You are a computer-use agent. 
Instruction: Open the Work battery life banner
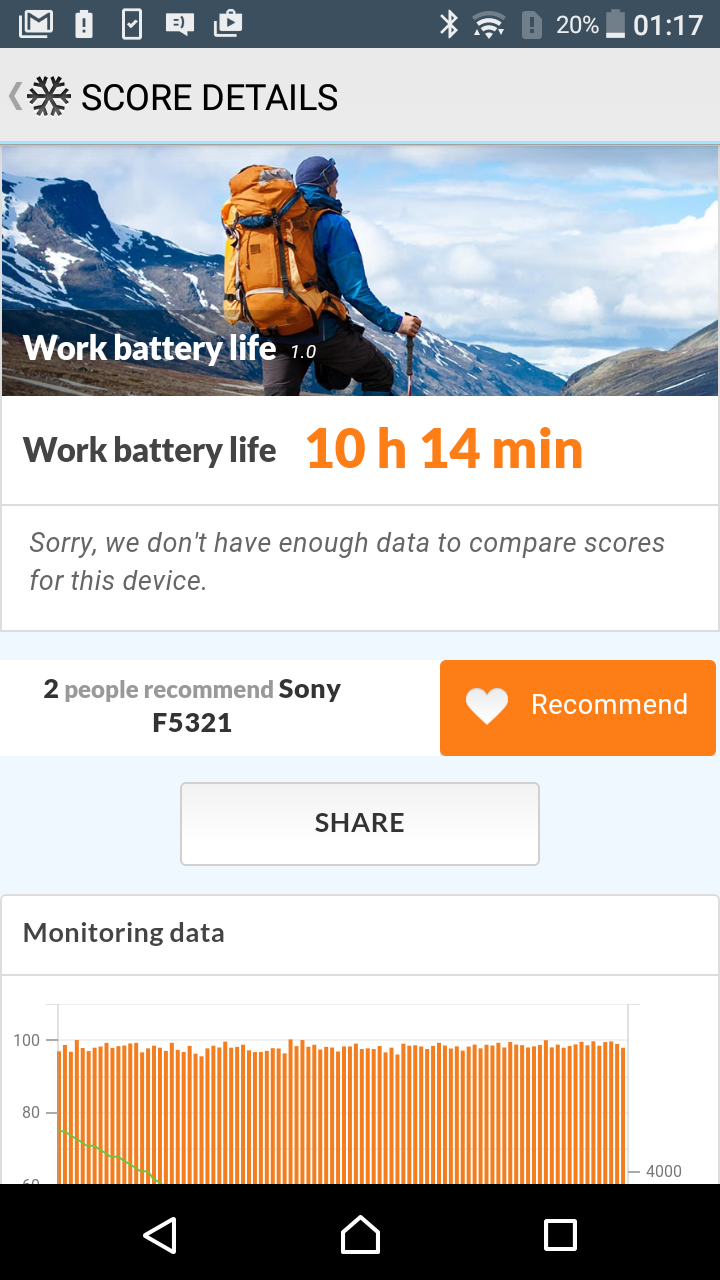[360, 270]
